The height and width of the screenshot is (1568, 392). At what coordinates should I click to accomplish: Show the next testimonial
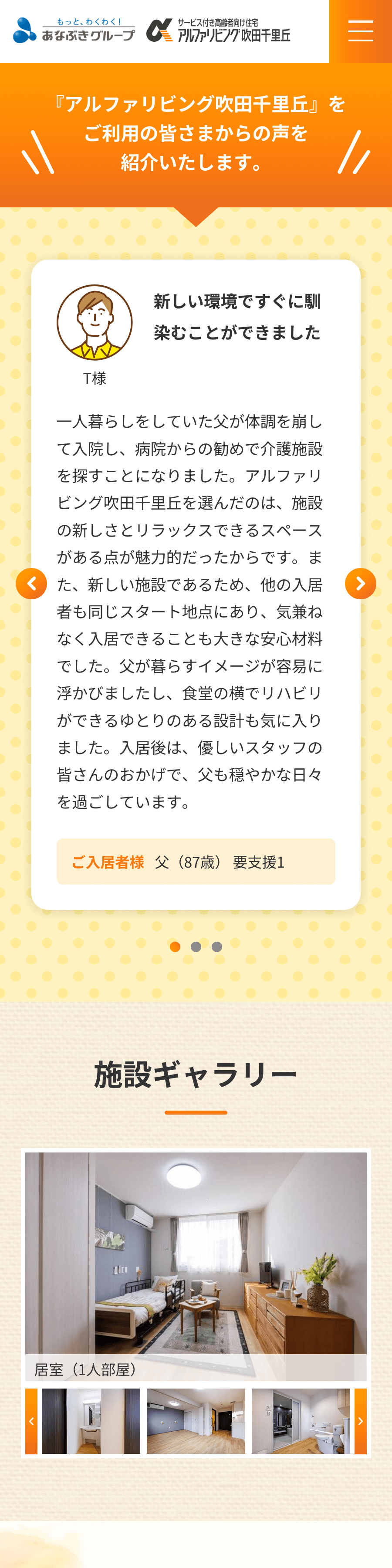click(x=360, y=584)
